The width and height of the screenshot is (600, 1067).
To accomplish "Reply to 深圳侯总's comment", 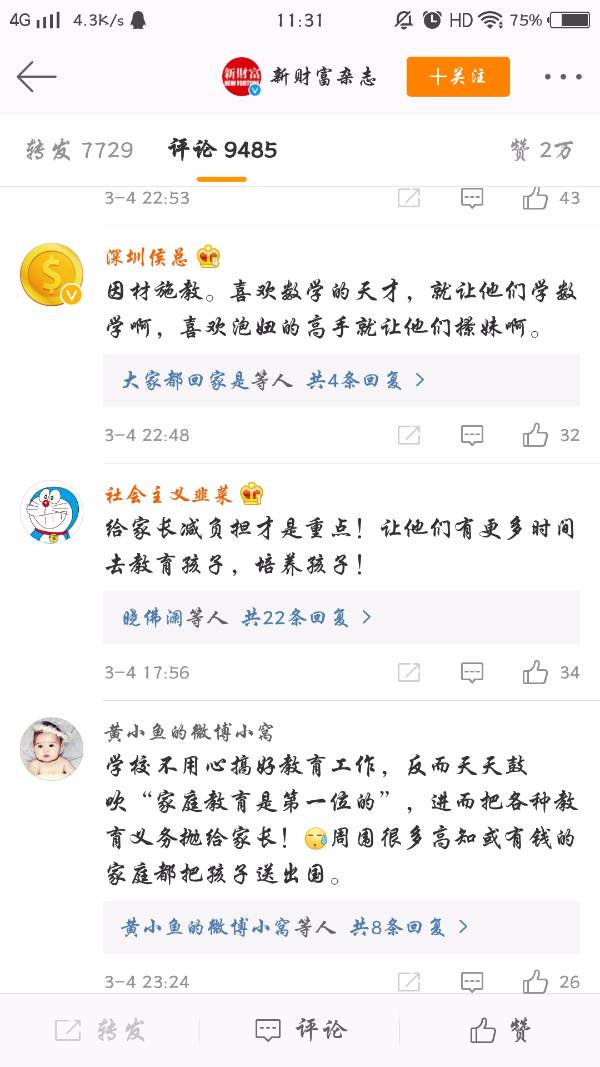I will (472, 435).
